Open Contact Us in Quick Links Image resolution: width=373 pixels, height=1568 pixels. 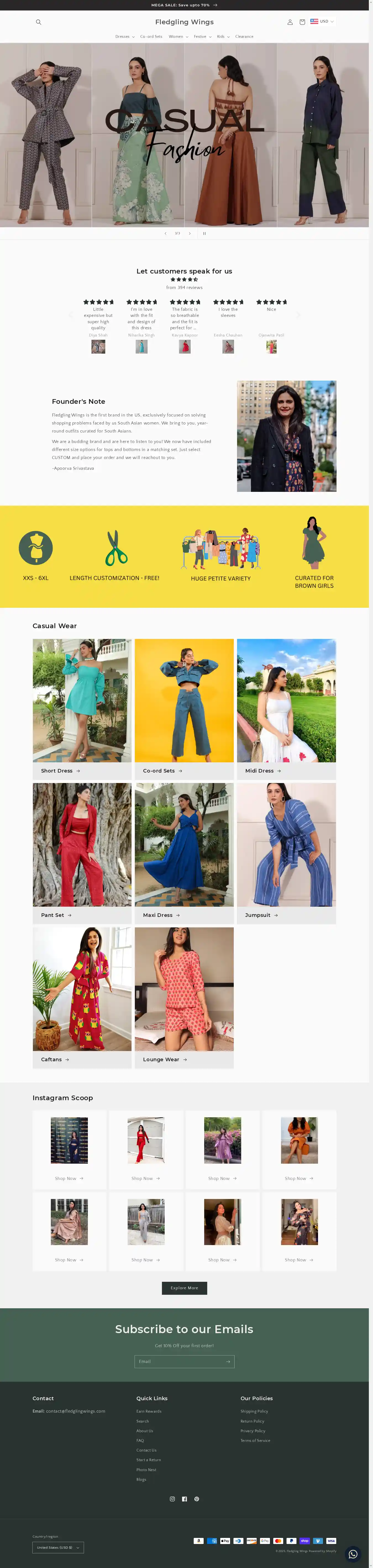click(146, 1450)
